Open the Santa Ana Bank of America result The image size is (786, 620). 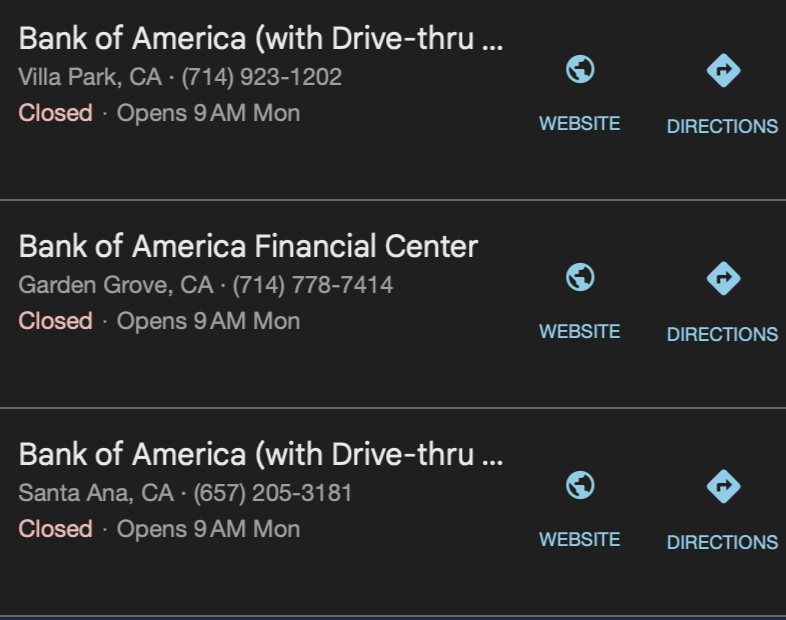260,455
